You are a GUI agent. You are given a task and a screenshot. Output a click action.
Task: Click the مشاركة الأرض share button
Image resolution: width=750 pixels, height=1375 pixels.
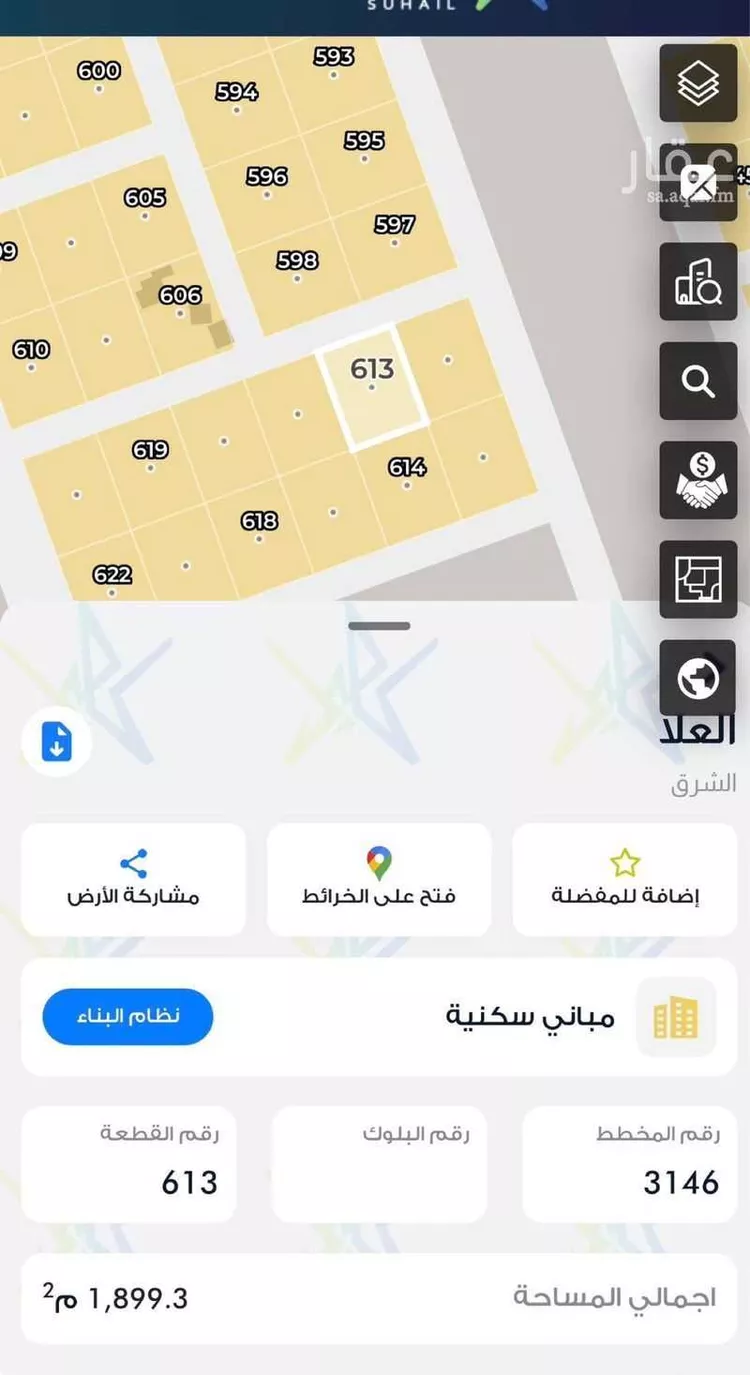pos(133,880)
